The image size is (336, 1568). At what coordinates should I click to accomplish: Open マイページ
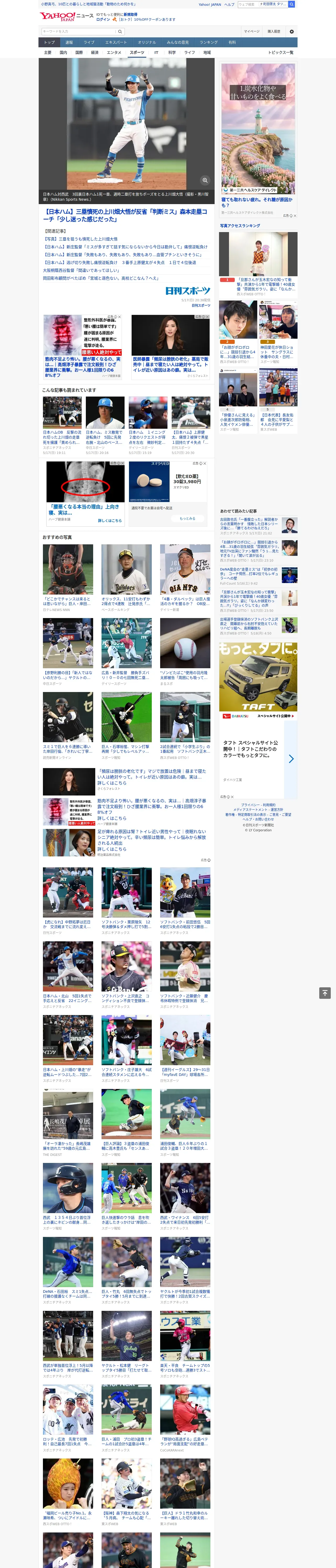coord(251,31)
